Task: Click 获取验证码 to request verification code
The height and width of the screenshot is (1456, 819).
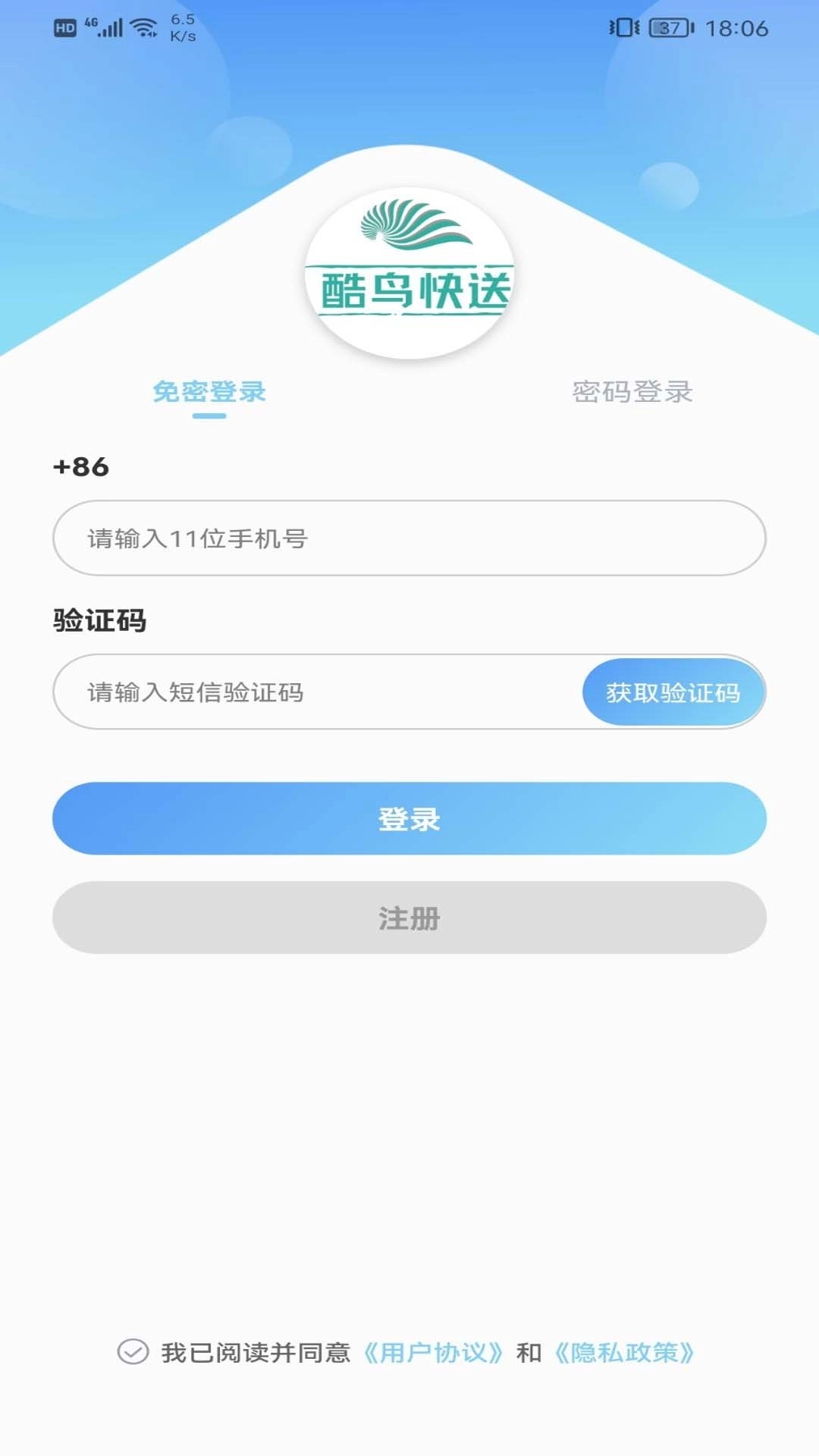Action: [673, 692]
